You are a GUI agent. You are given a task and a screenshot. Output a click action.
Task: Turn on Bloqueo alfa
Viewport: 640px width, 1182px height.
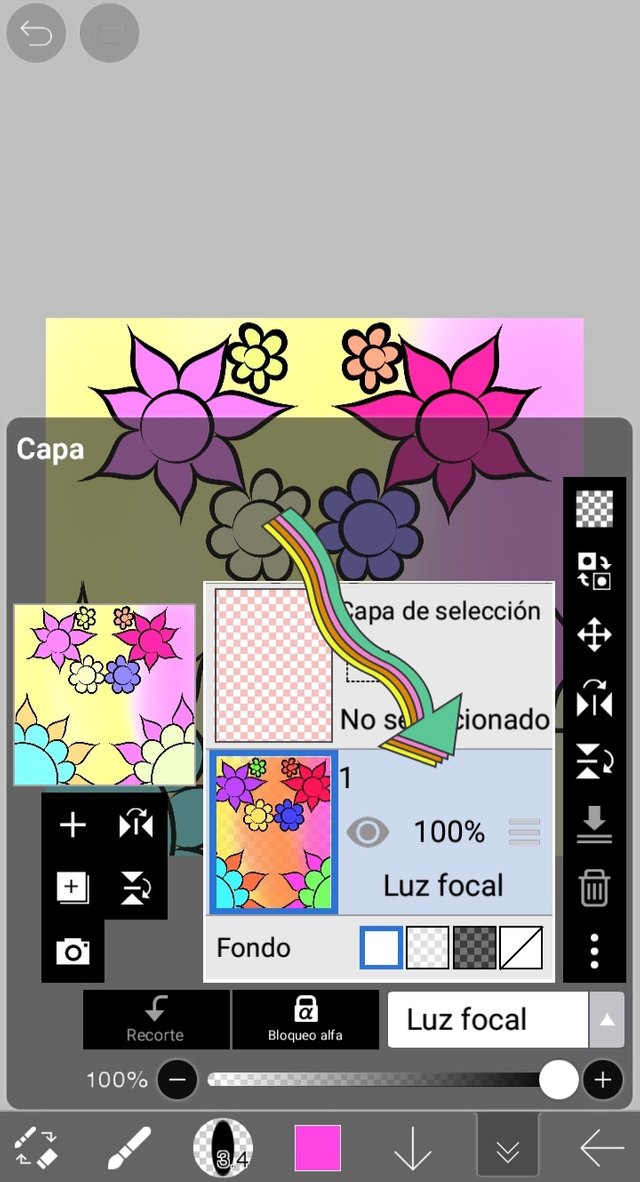pos(305,1018)
